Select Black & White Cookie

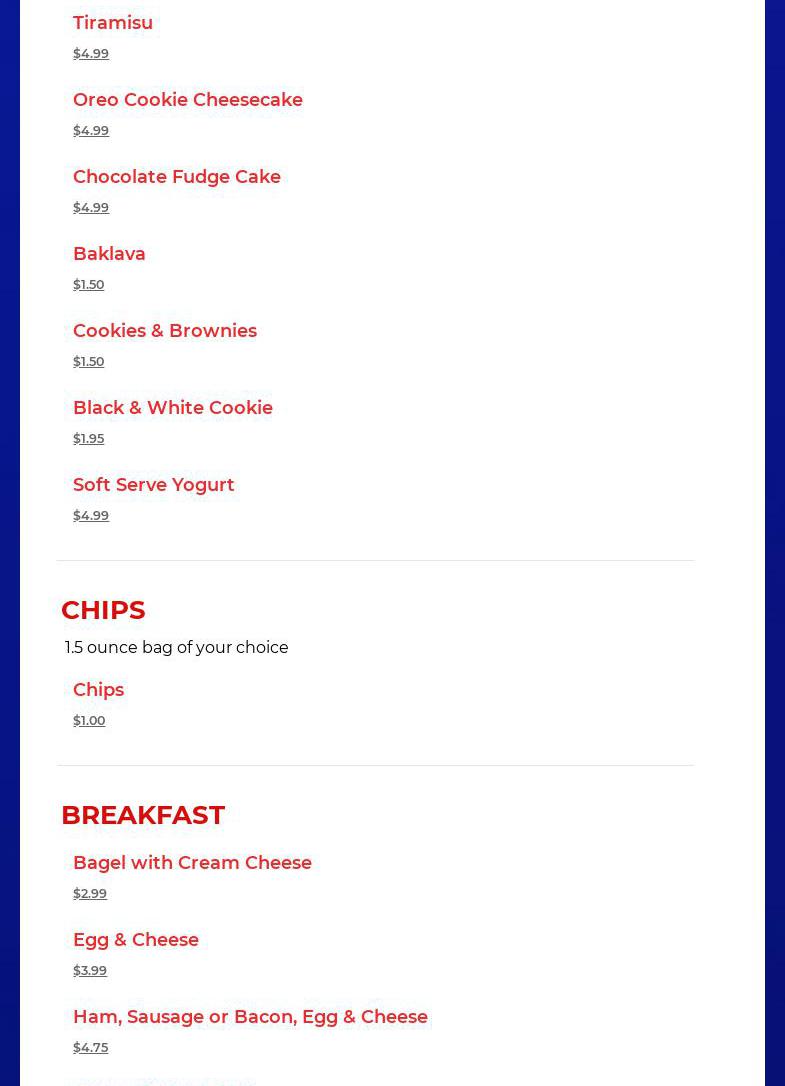tap(173, 408)
